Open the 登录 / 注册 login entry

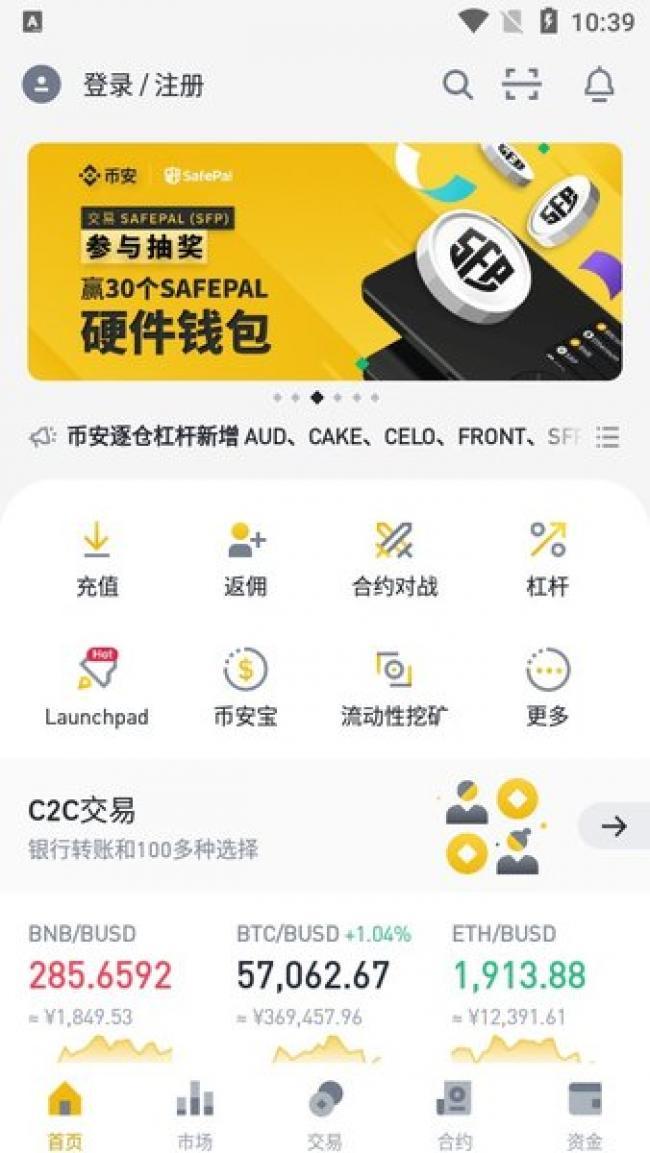click(x=142, y=85)
